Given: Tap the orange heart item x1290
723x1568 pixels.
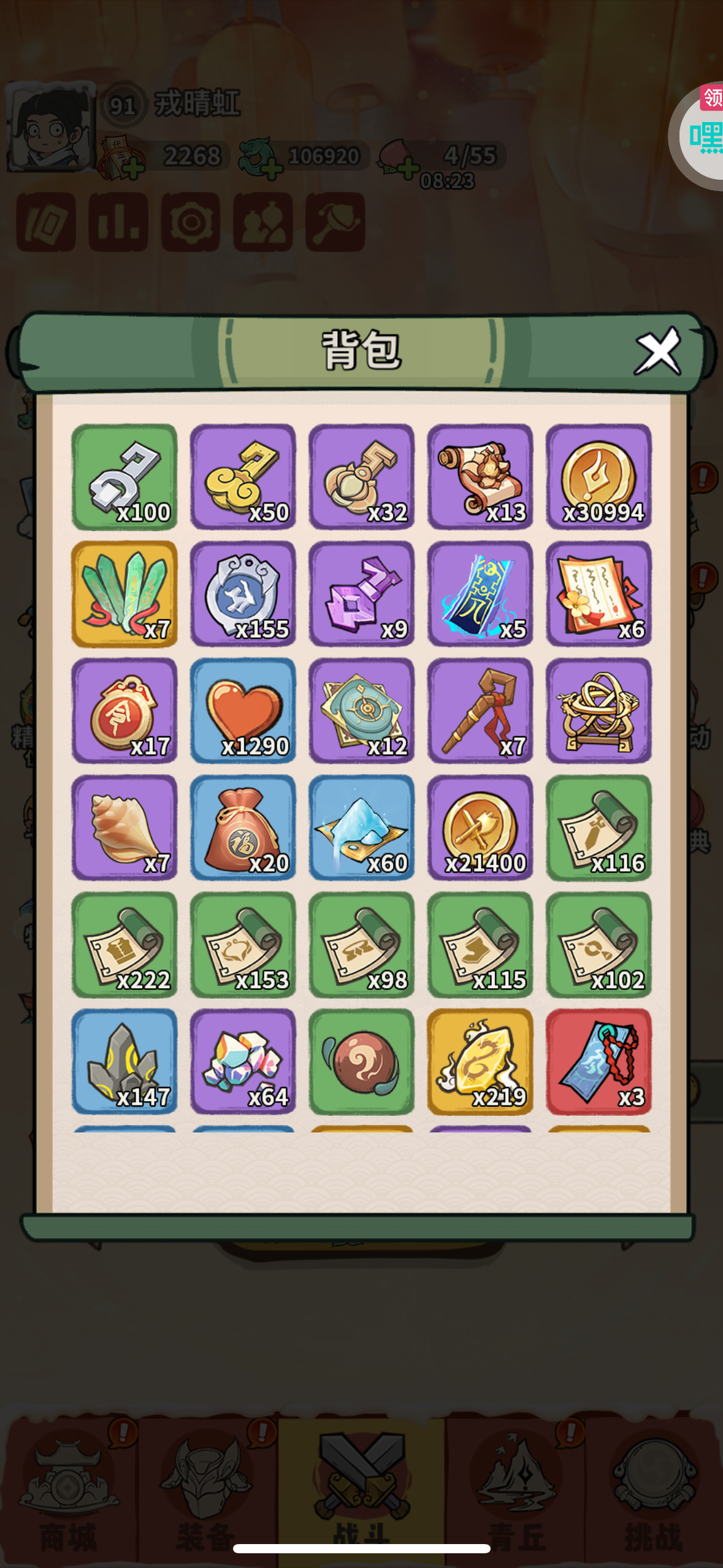Looking at the screenshot, I should tap(243, 710).
